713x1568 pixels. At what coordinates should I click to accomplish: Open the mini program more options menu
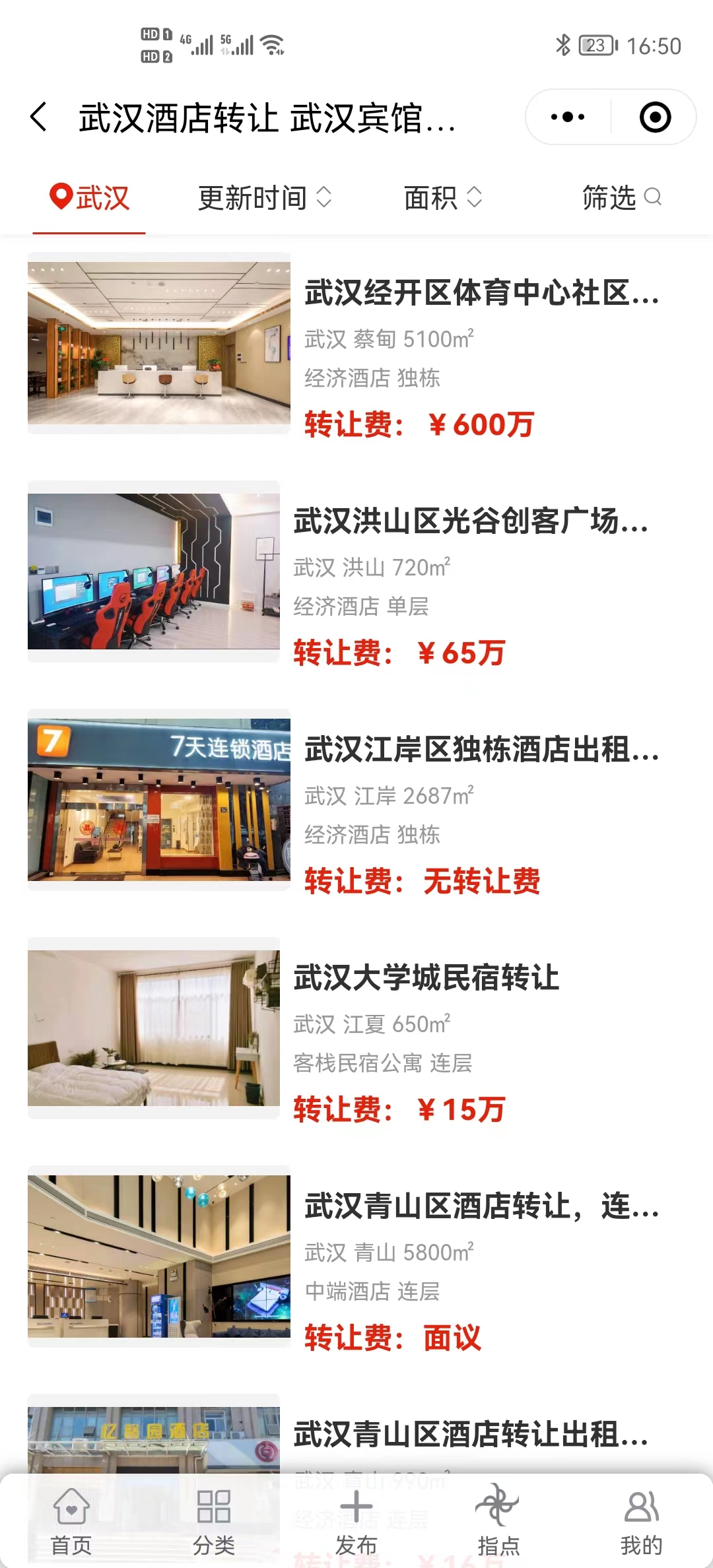[x=568, y=117]
